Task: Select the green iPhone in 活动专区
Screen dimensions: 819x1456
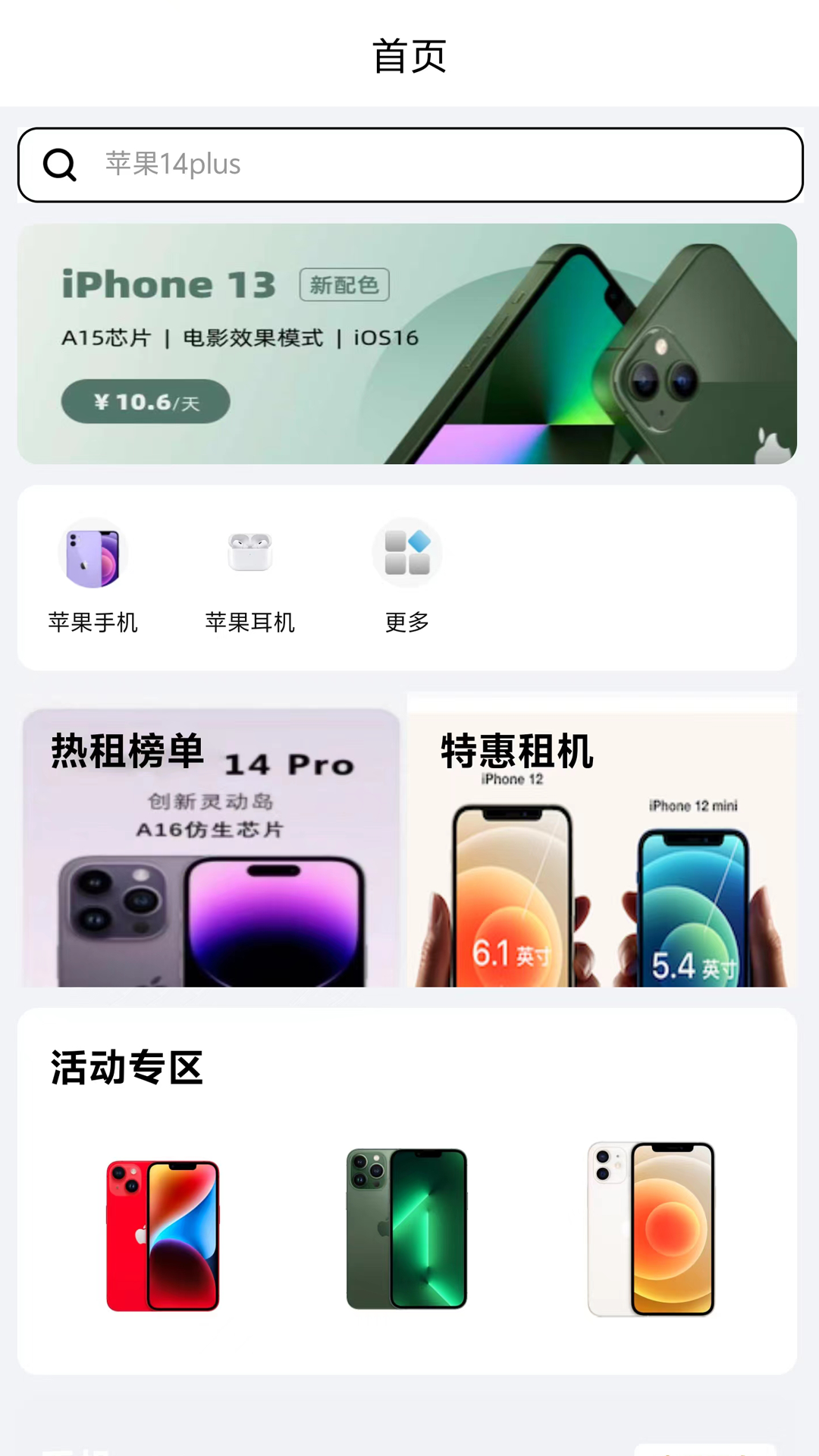Action: click(x=407, y=1229)
